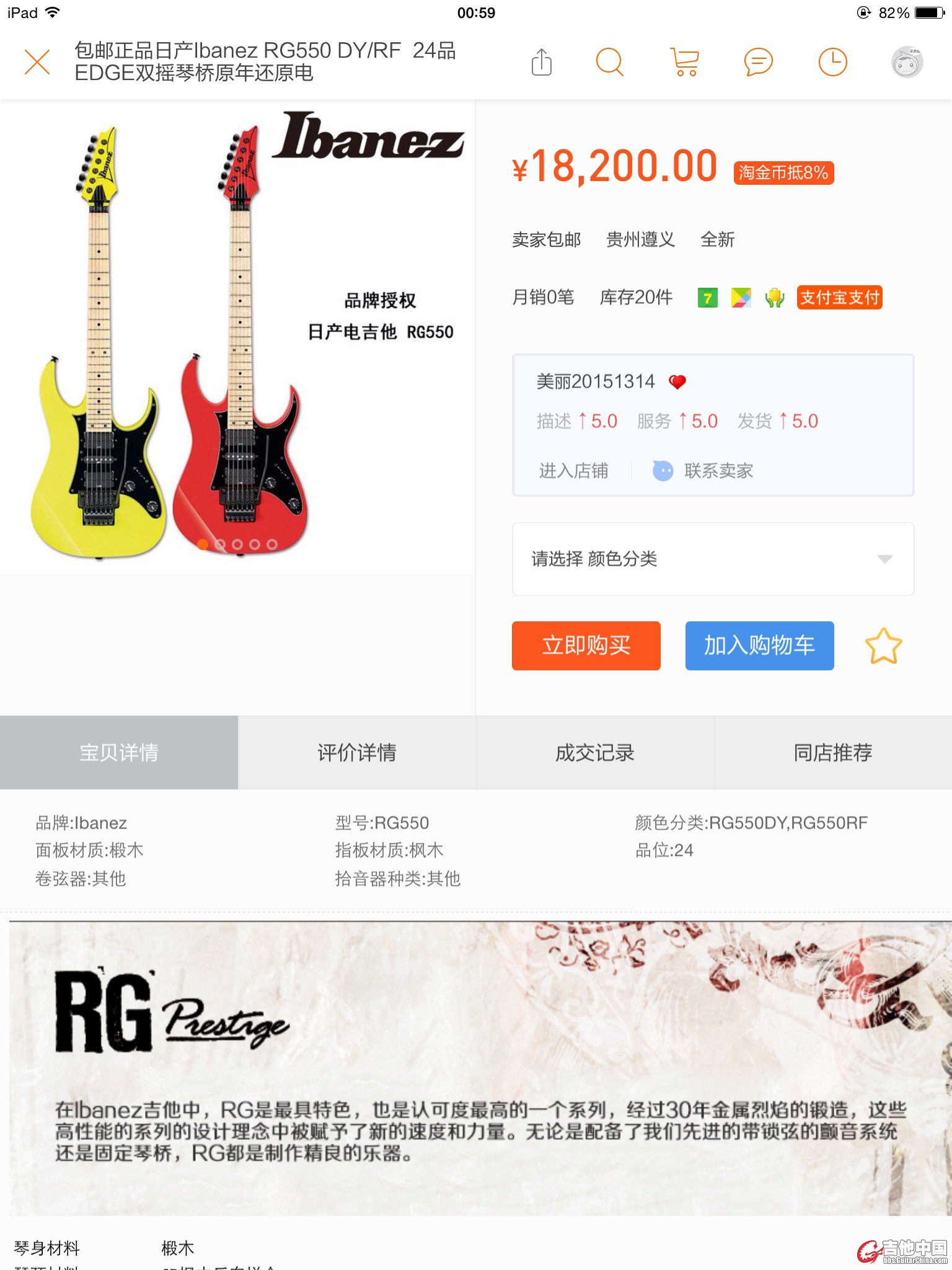The height and width of the screenshot is (1270, 952).
Task: Open seller 美丽20151314 profile
Action: pyautogui.click(x=595, y=381)
